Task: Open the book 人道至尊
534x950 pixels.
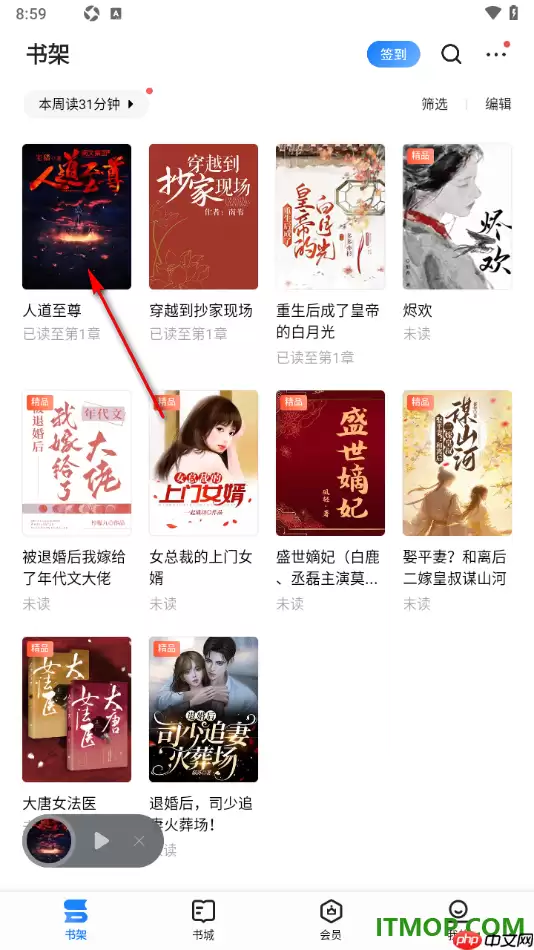Action: click(76, 216)
